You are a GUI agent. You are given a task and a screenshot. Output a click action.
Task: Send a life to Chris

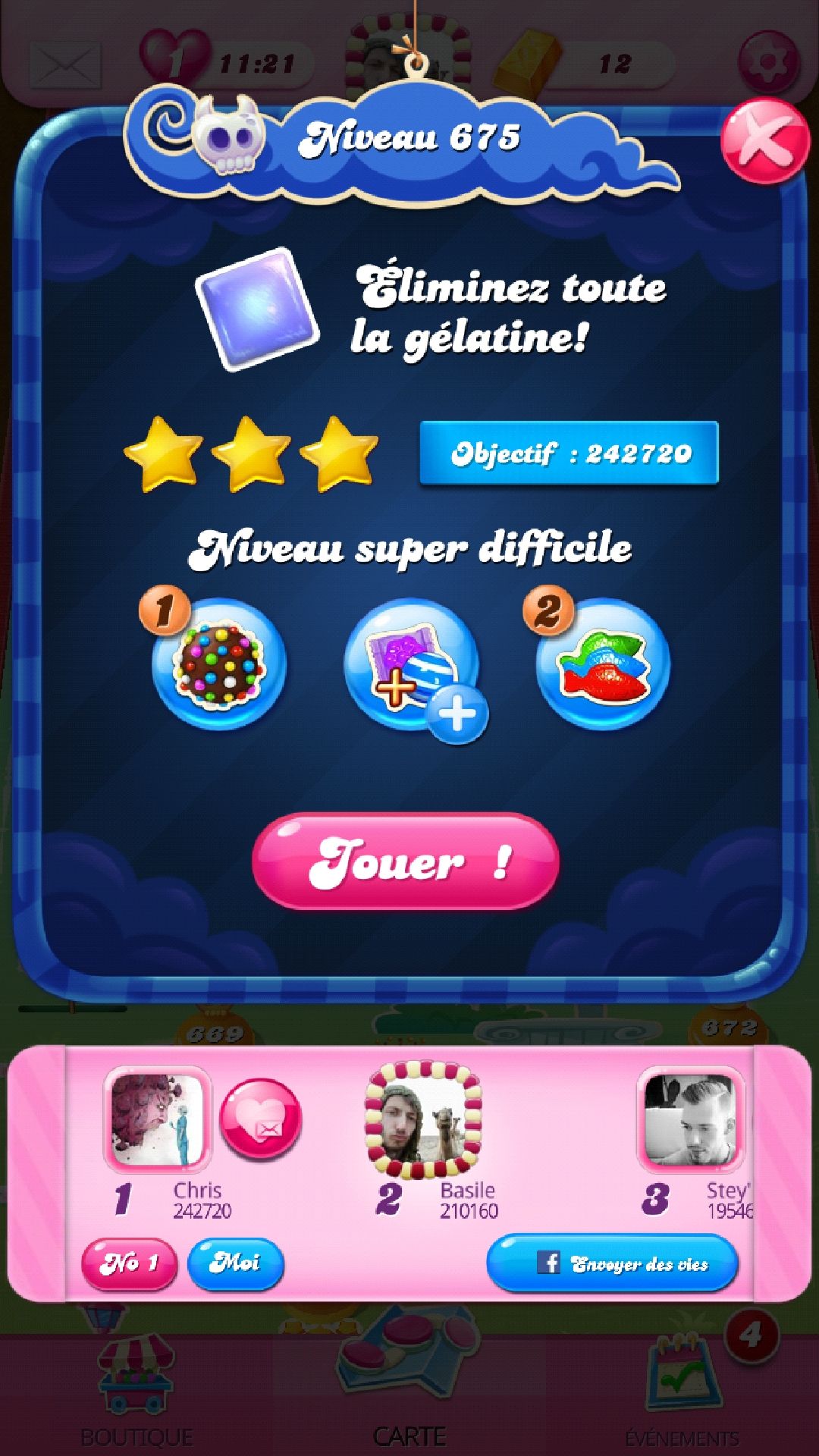click(x=260, y=1121)
